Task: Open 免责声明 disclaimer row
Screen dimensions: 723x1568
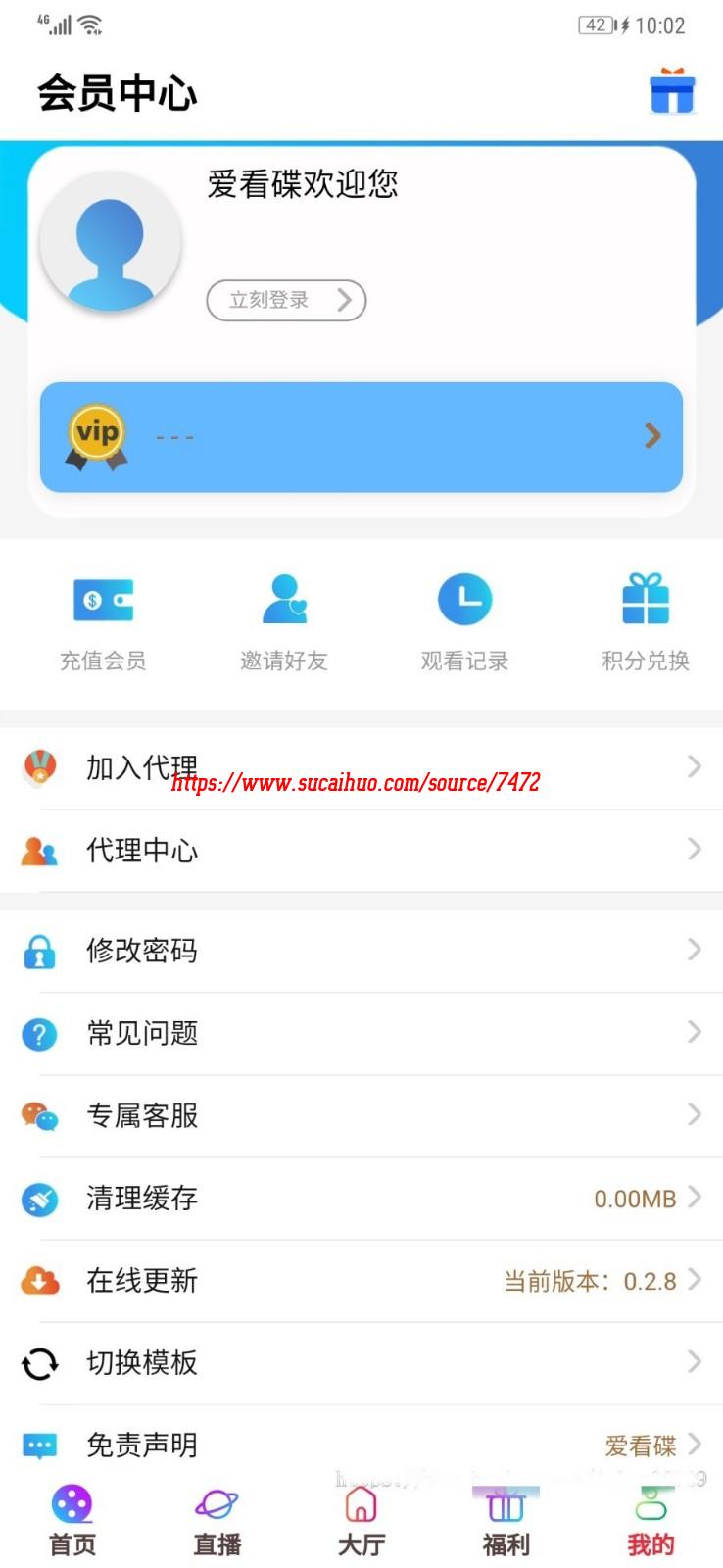Action: coord(361,1445)
